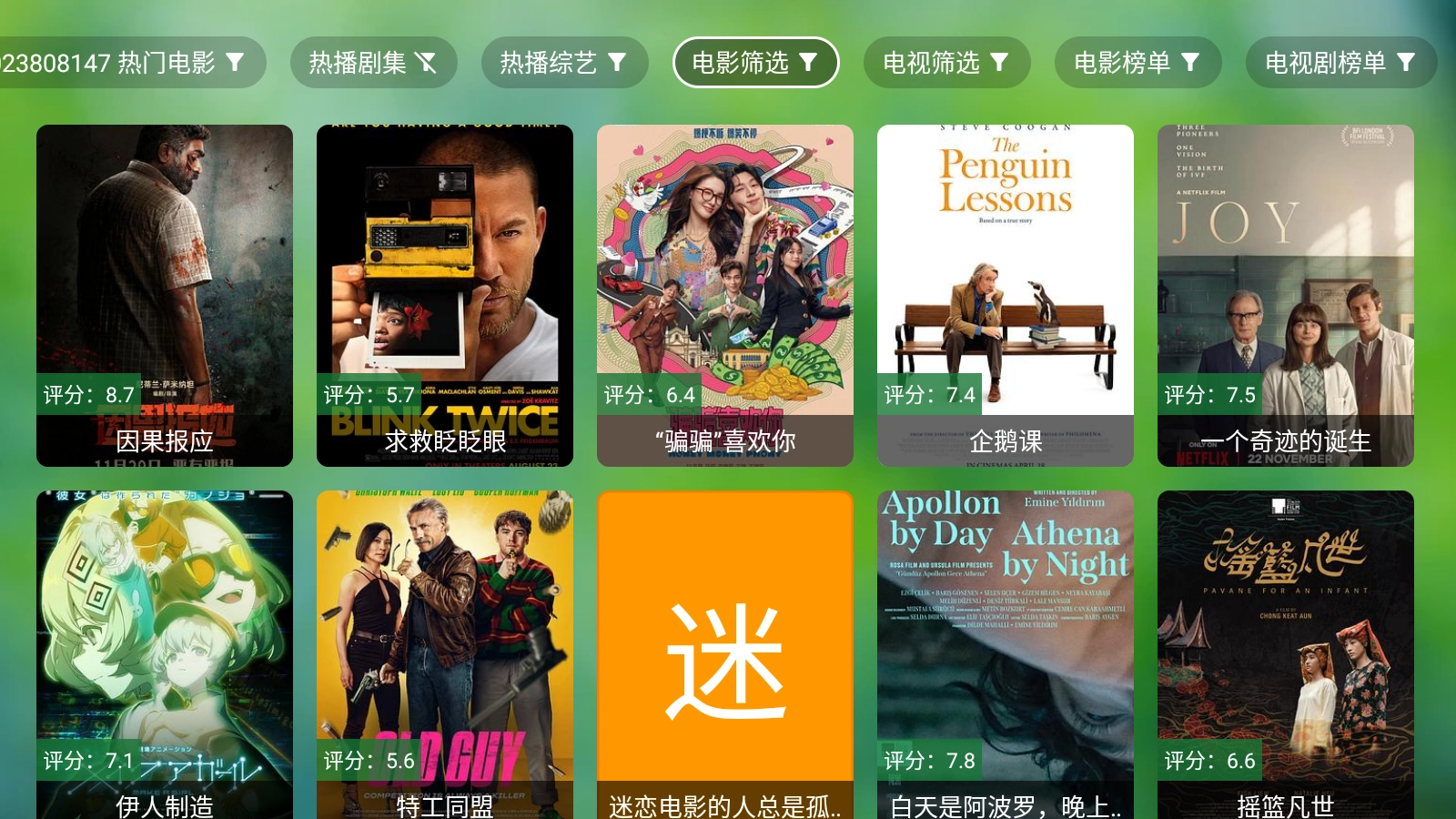1456x819 pixels.
Task: Open the 热播综艺 tab
Action: pyautogui.click(x=564, y=62)
